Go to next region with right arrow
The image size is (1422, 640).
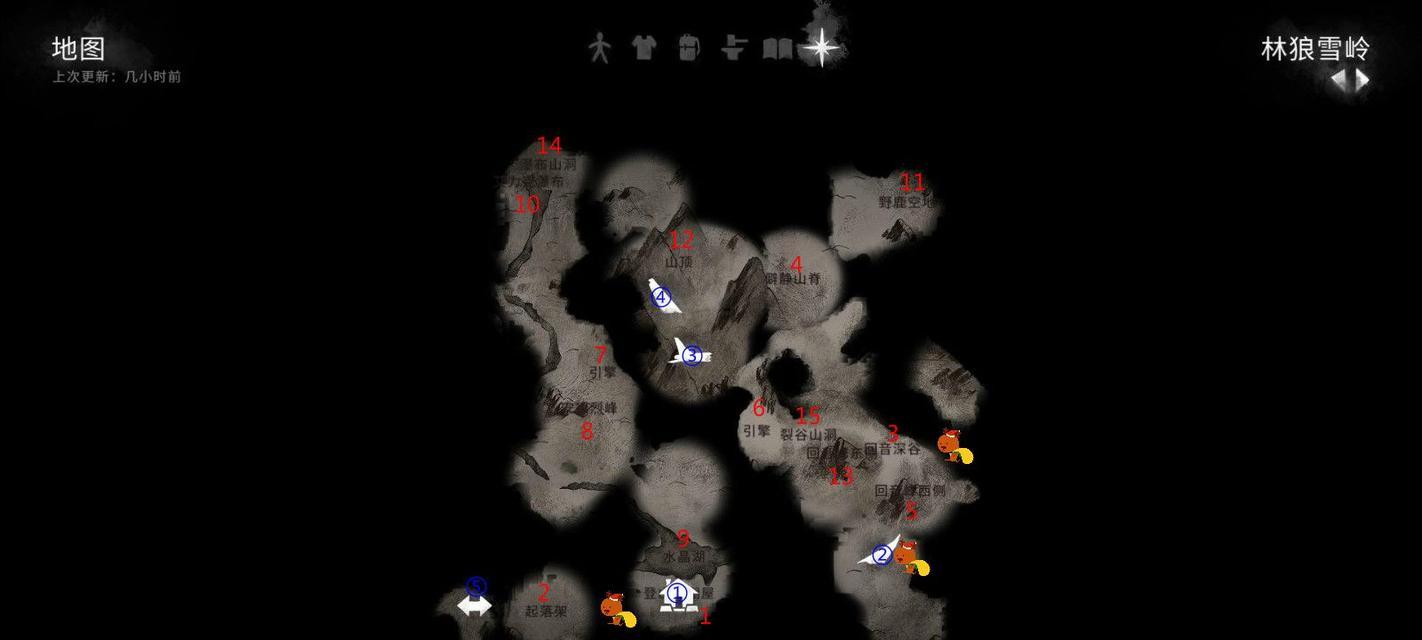pyautogui.click(x=1361, y=80)
